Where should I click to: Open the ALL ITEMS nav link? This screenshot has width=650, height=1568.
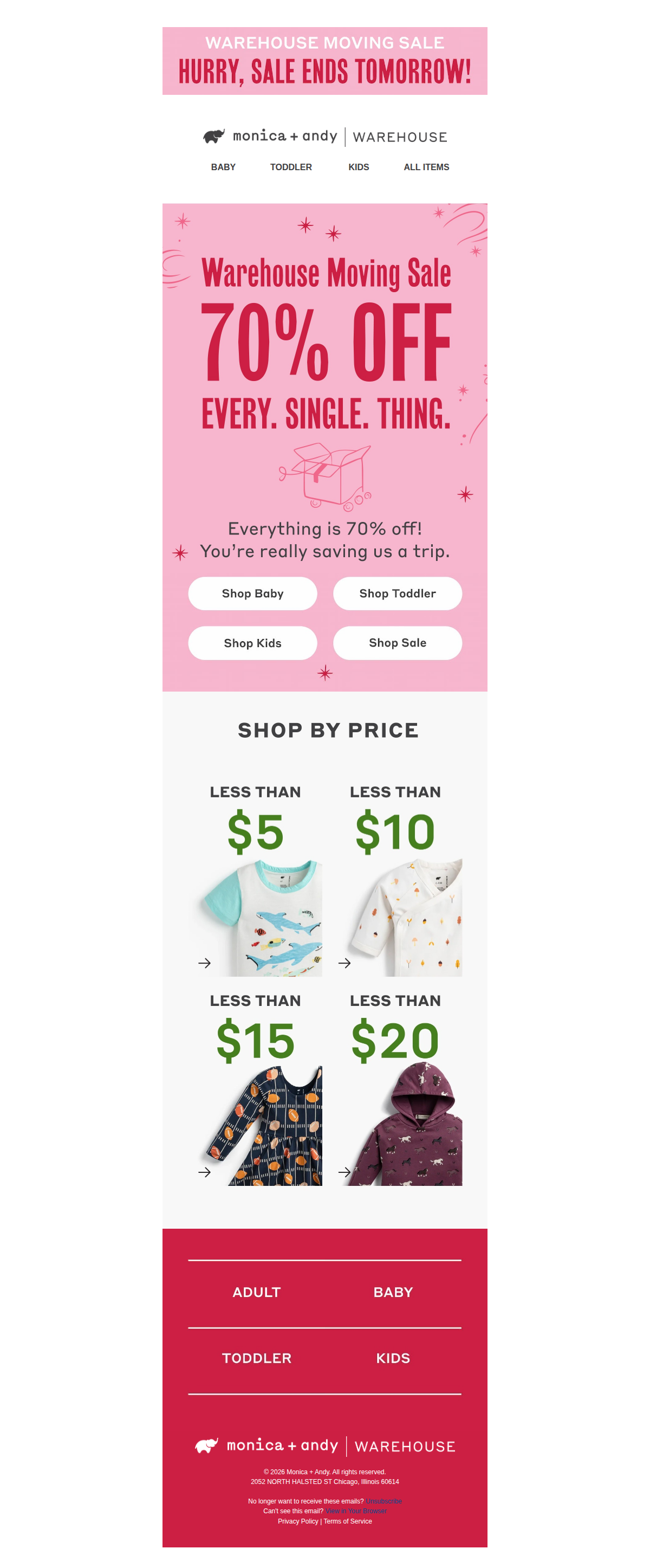[426, 167]
